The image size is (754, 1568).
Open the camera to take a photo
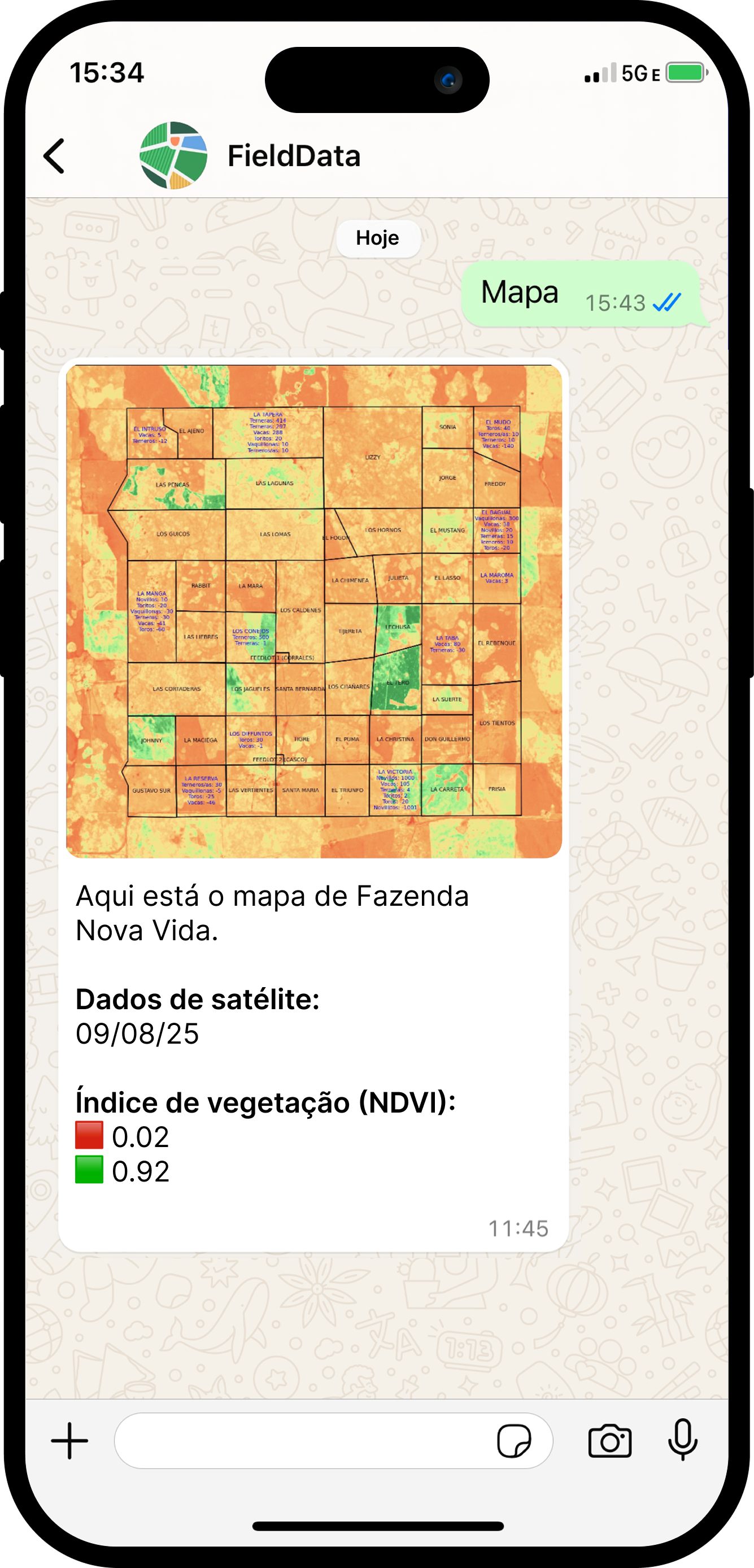click(610, 1441)
